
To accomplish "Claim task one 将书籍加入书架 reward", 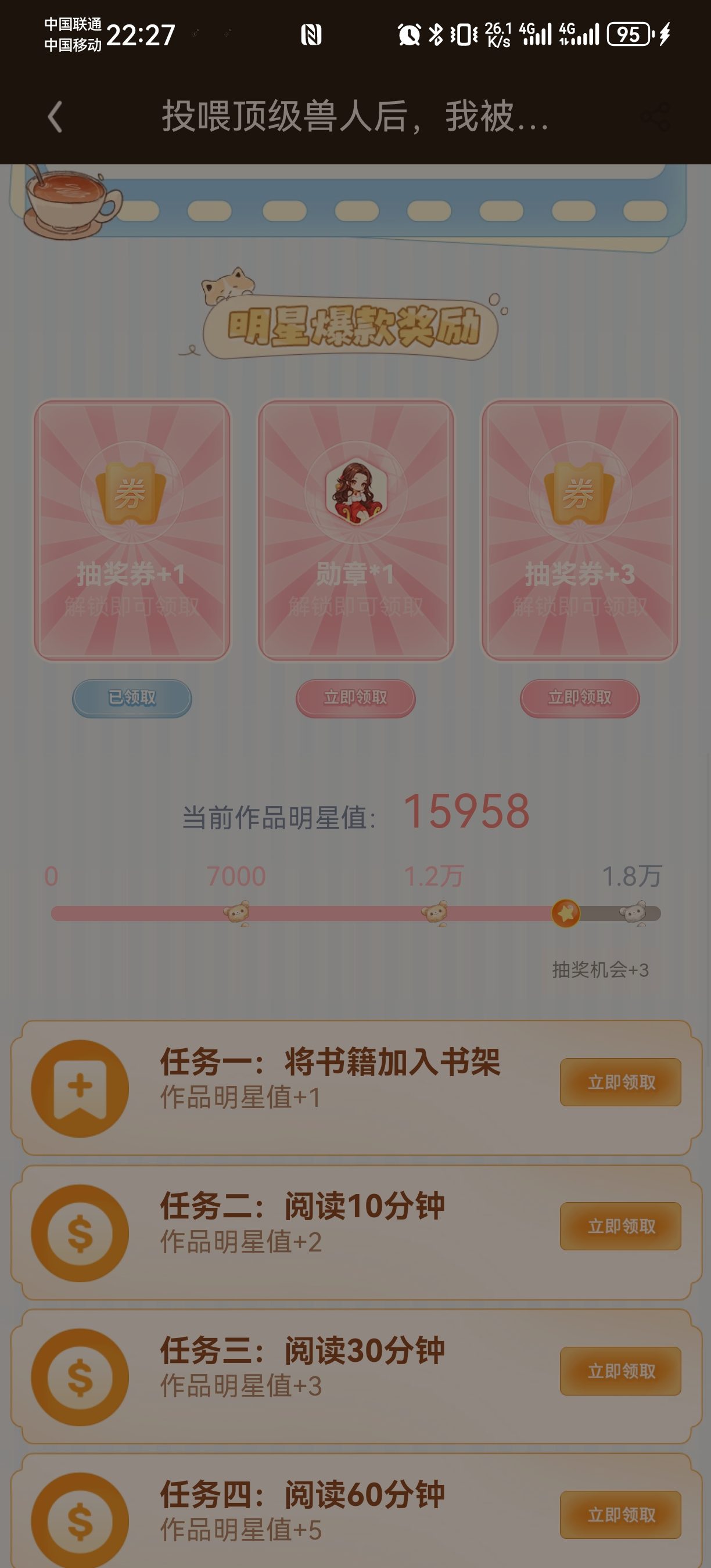I will pyautogui.click(x=620, y=1083).
